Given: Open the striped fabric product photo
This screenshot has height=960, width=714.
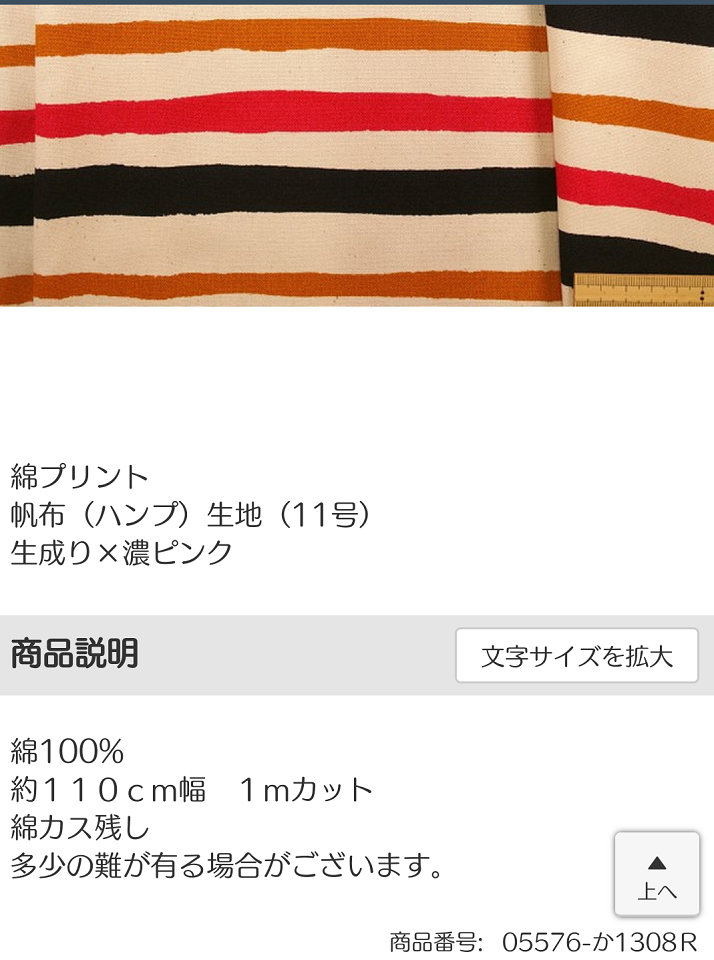Looking at the screenshot, I should pos(357,155).
